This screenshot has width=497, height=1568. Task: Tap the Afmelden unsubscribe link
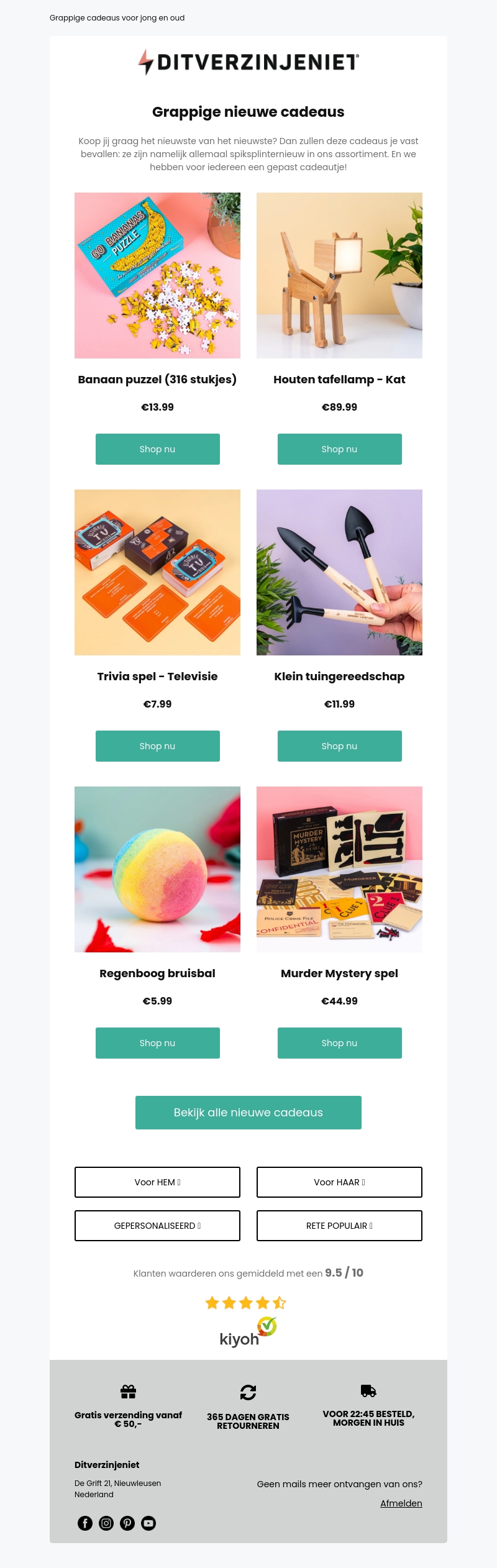pyautogui.click(x=401, y=1503)
